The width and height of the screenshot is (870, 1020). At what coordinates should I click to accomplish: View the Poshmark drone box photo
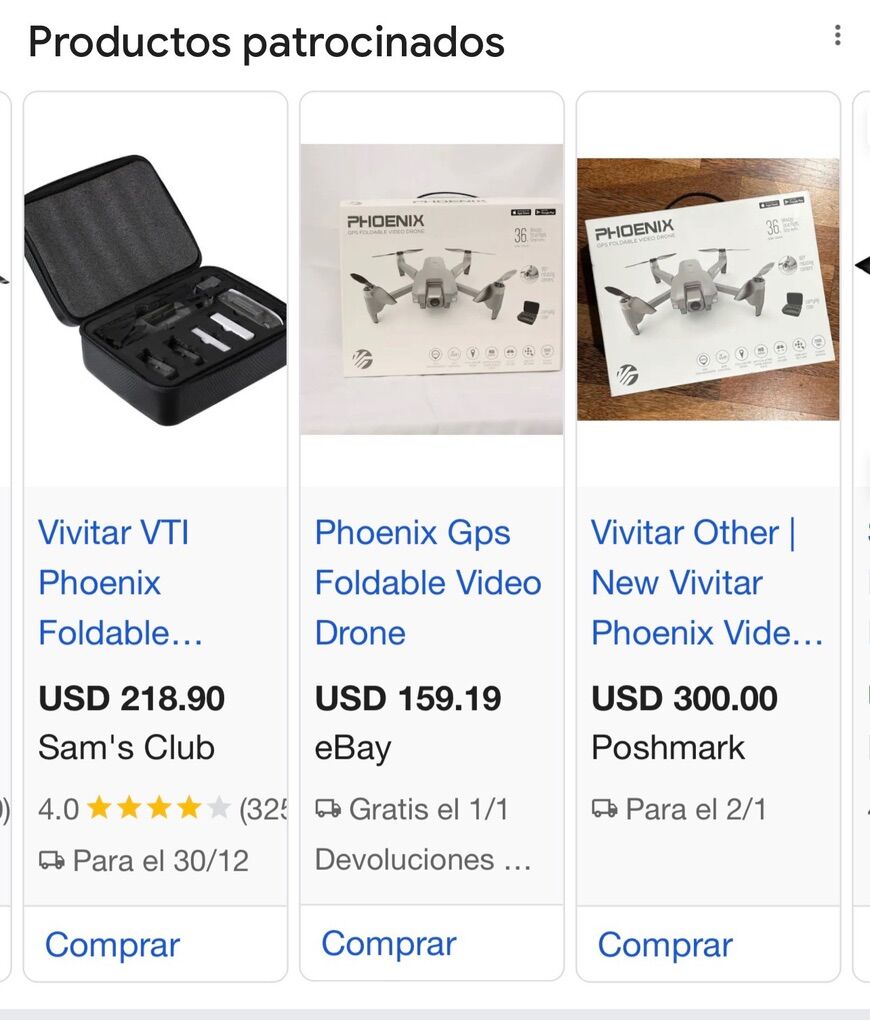pyautogui.click(x=708, y=290)
